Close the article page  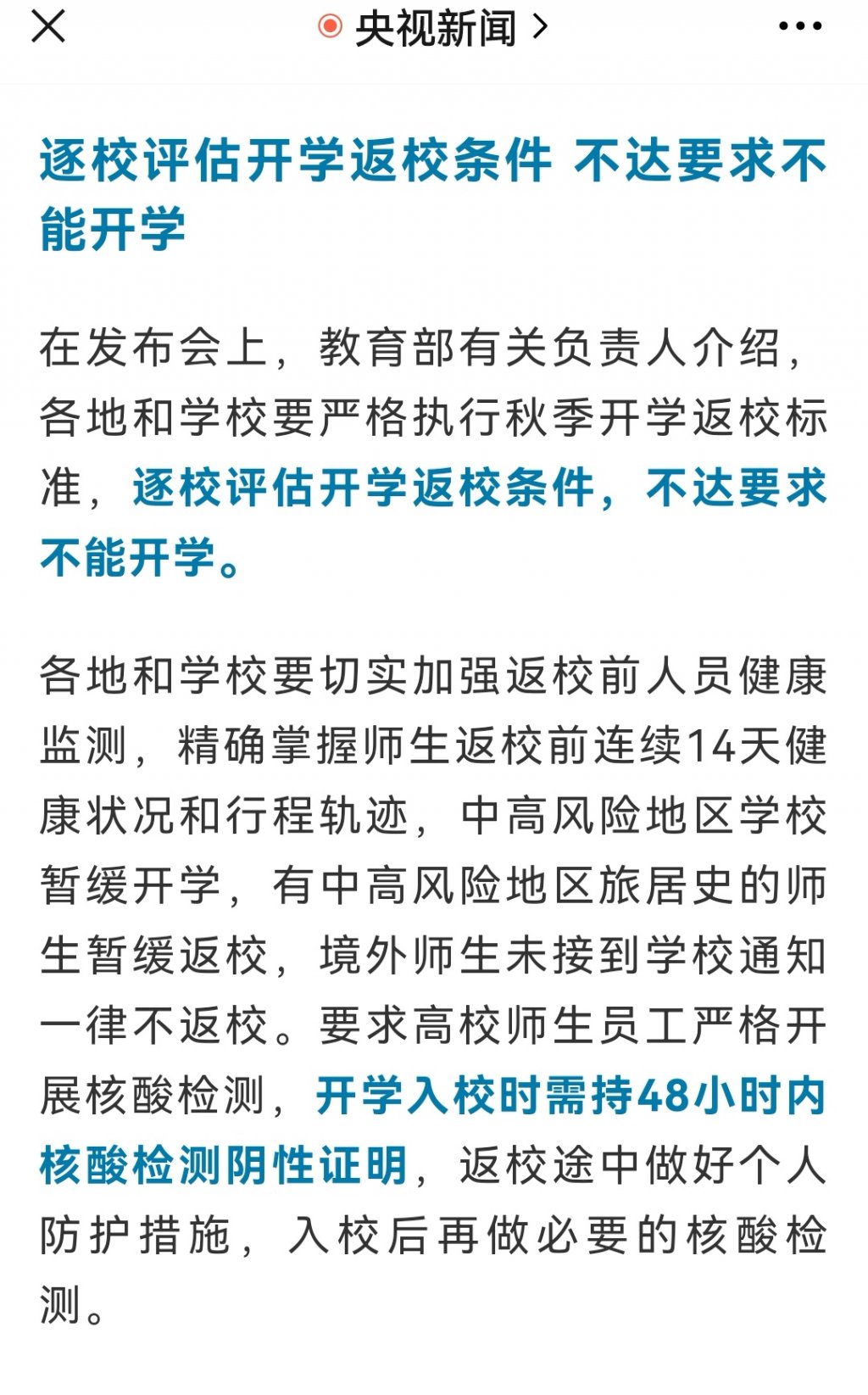pos(47,26)
